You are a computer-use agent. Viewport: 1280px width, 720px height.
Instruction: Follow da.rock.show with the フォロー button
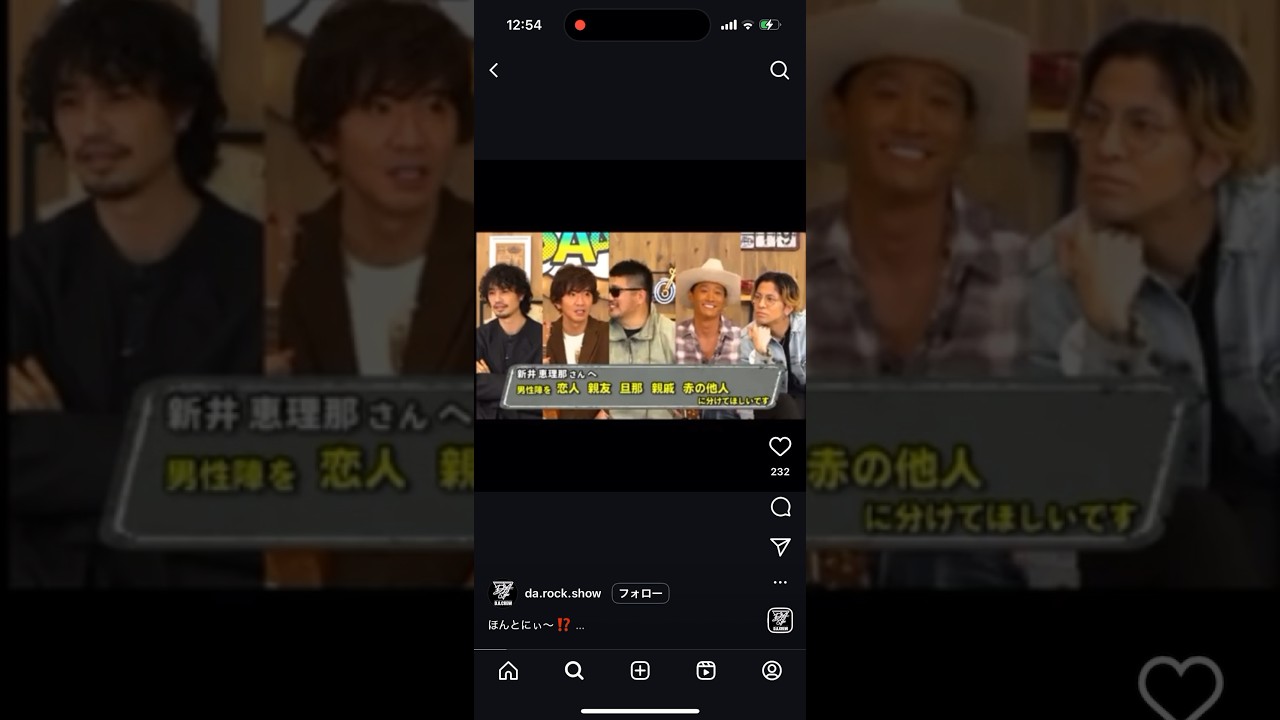[x=640, y=593]
